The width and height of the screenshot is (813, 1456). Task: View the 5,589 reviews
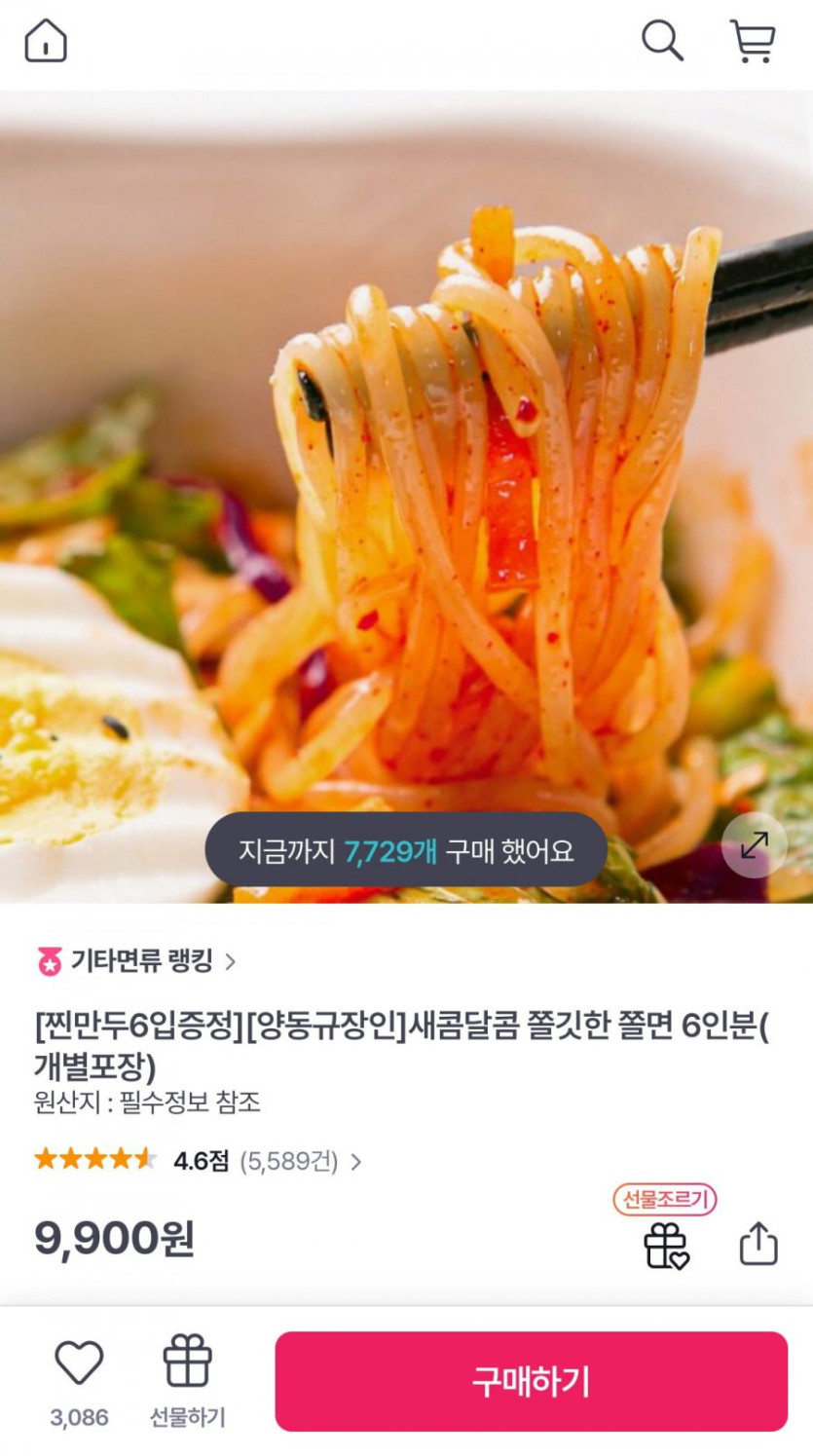tap(290, 1161)
